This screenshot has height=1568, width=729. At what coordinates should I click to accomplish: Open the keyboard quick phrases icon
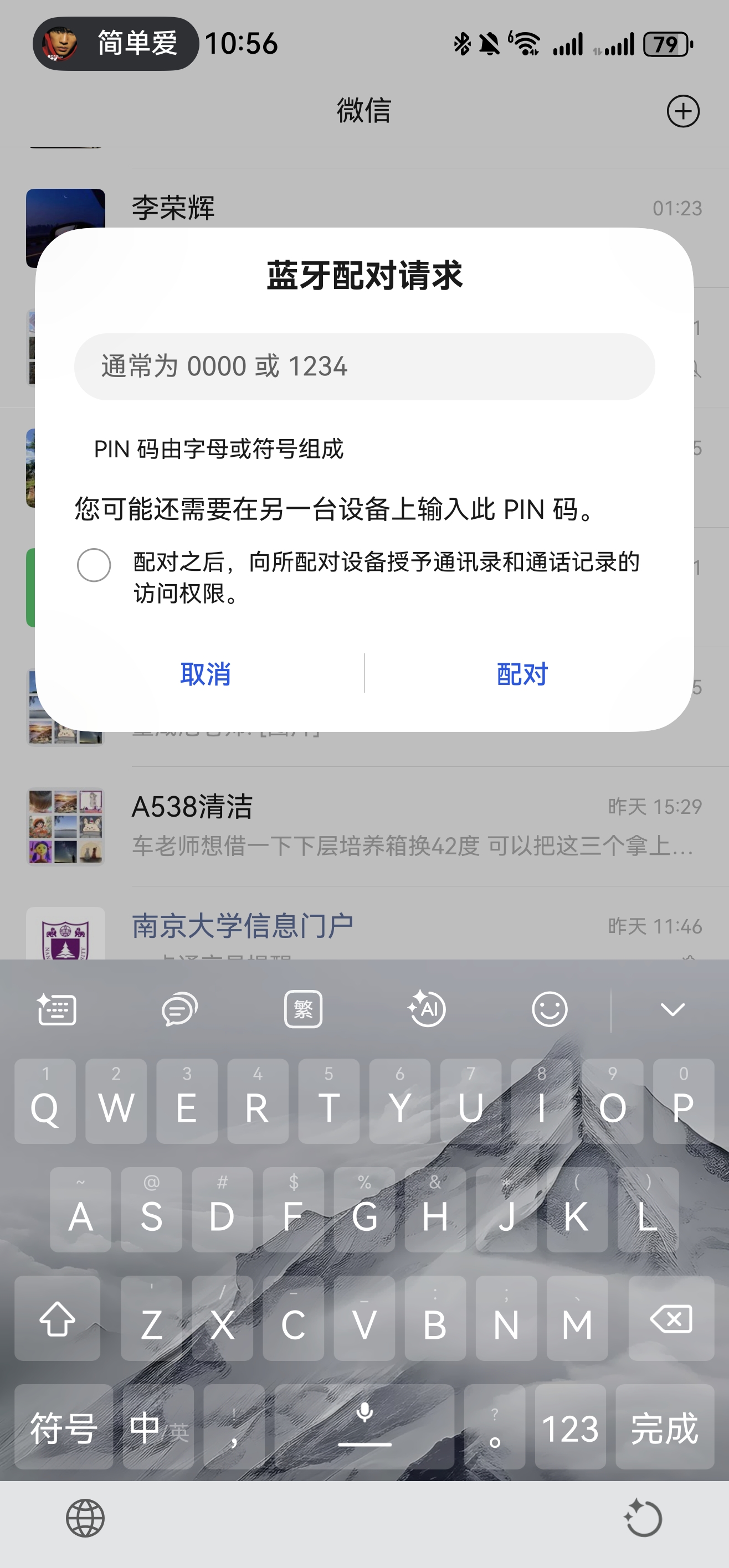click(179, 1010)
